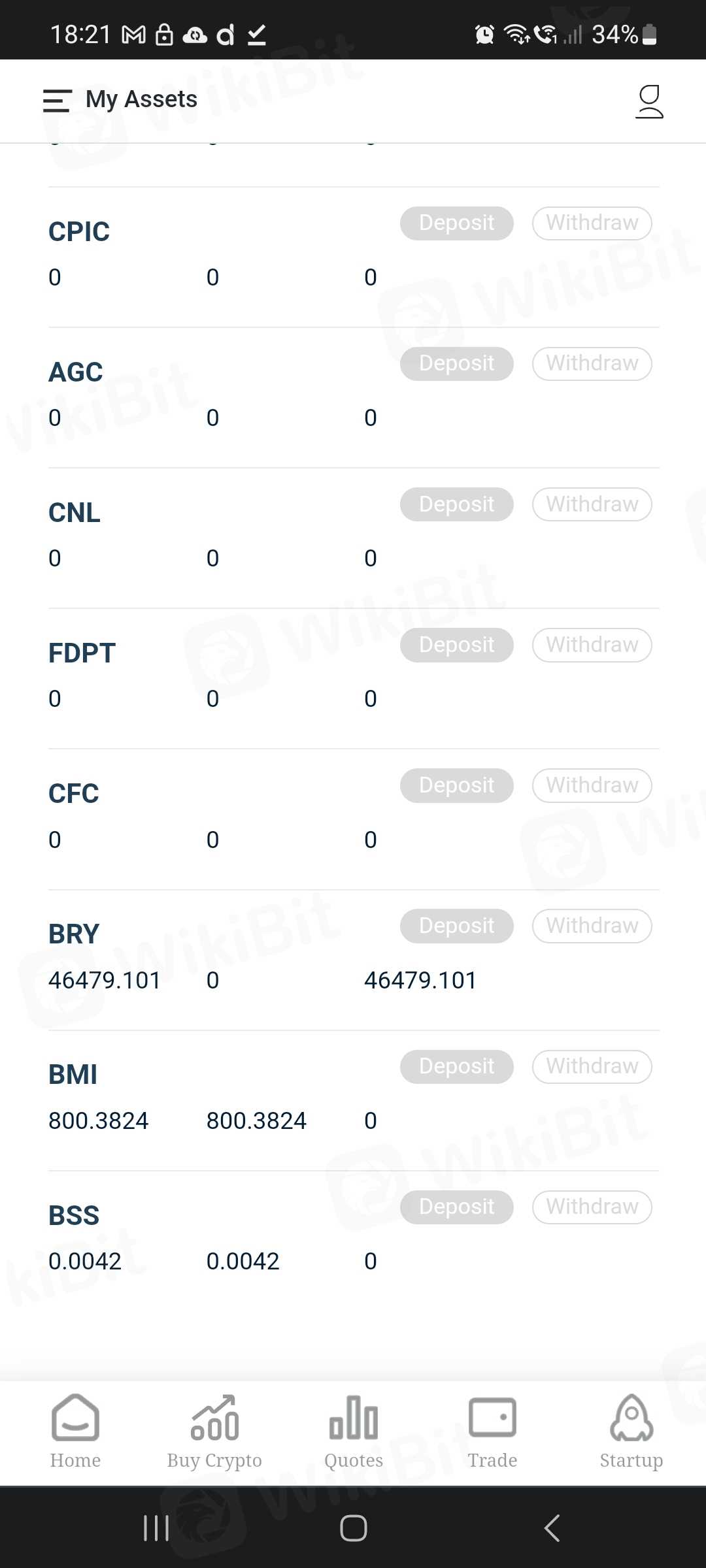Deposit into CFC asset
Viewport: 706px width, 1568px height.
point(456,785)
